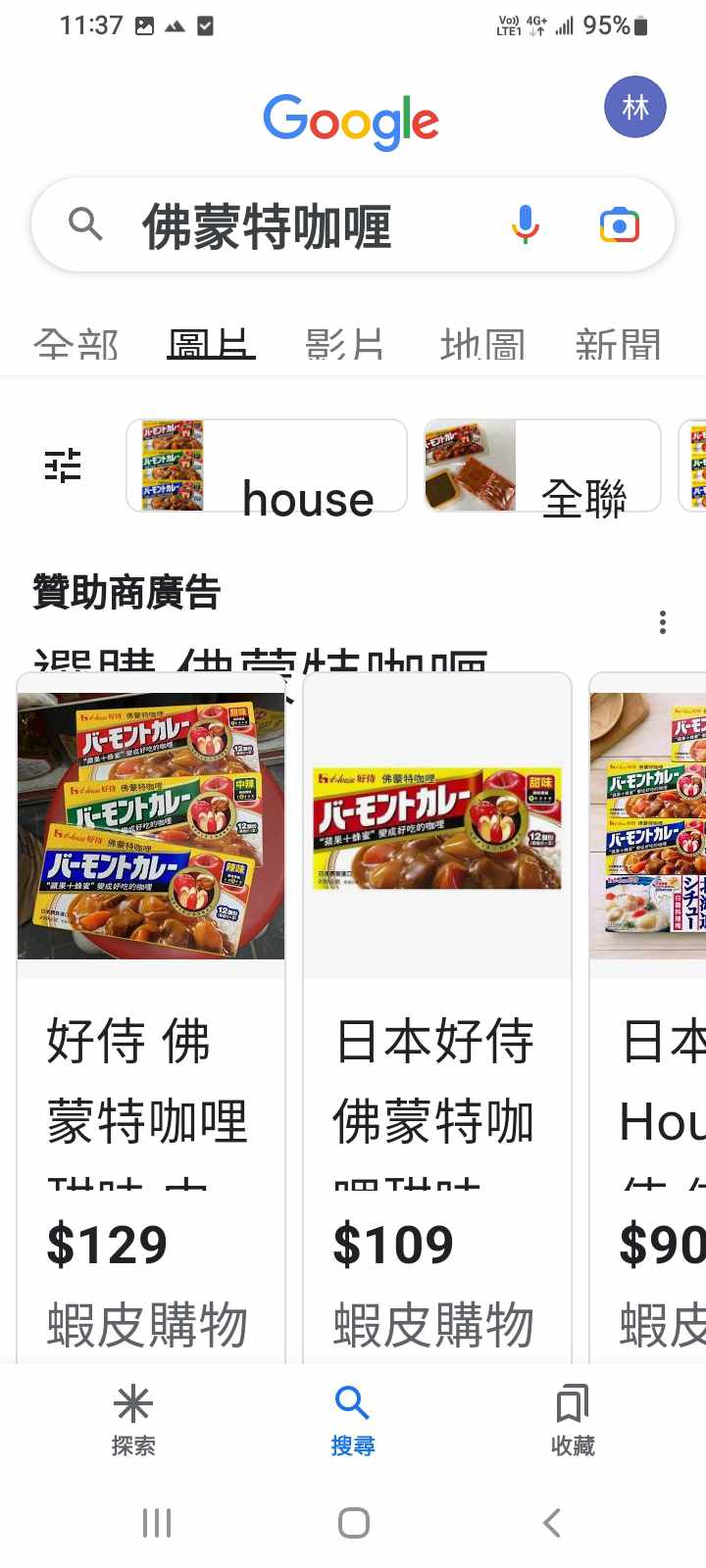Viewport: 706px width, 1568px height.
Task: Tap the system back button
Action: [552, 1523]
